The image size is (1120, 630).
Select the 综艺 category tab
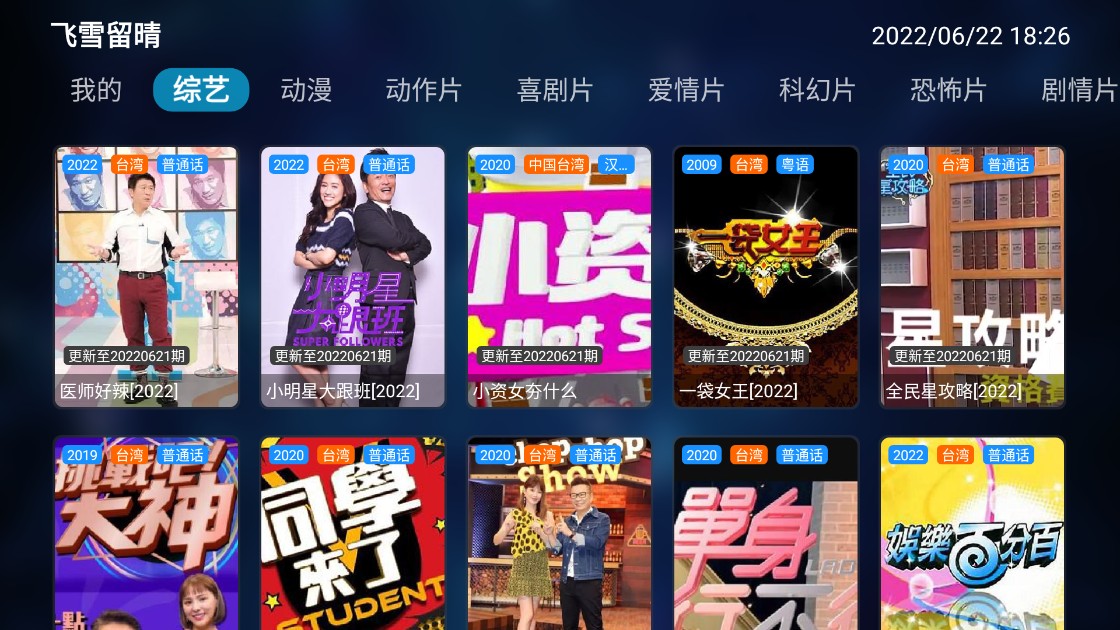201,90
